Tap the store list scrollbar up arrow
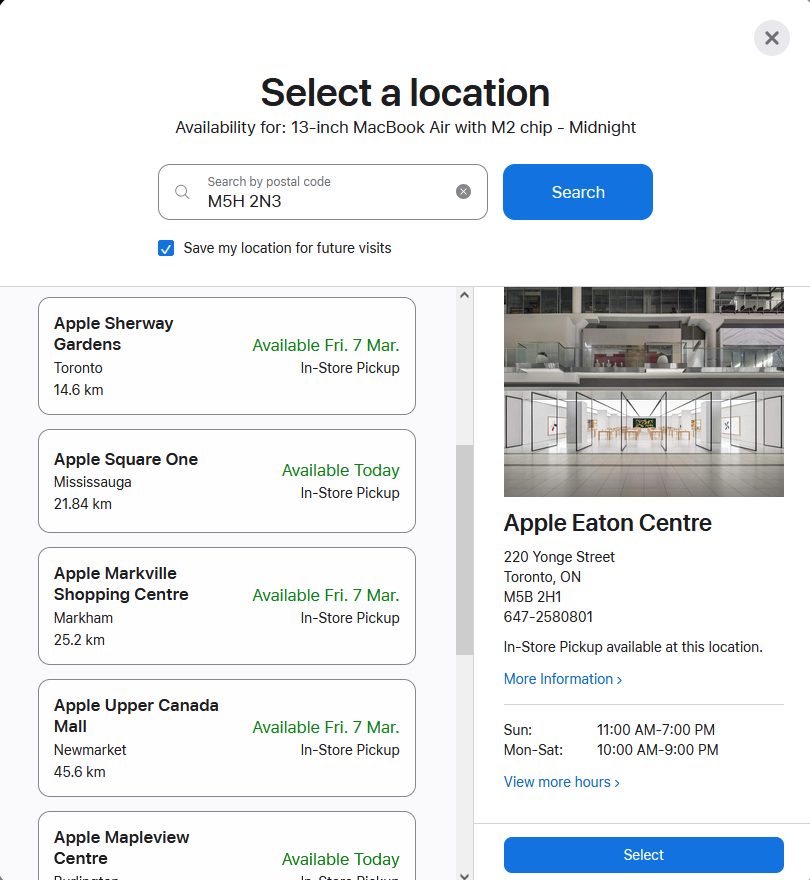810x880 pixels. [x=464, y=295]
